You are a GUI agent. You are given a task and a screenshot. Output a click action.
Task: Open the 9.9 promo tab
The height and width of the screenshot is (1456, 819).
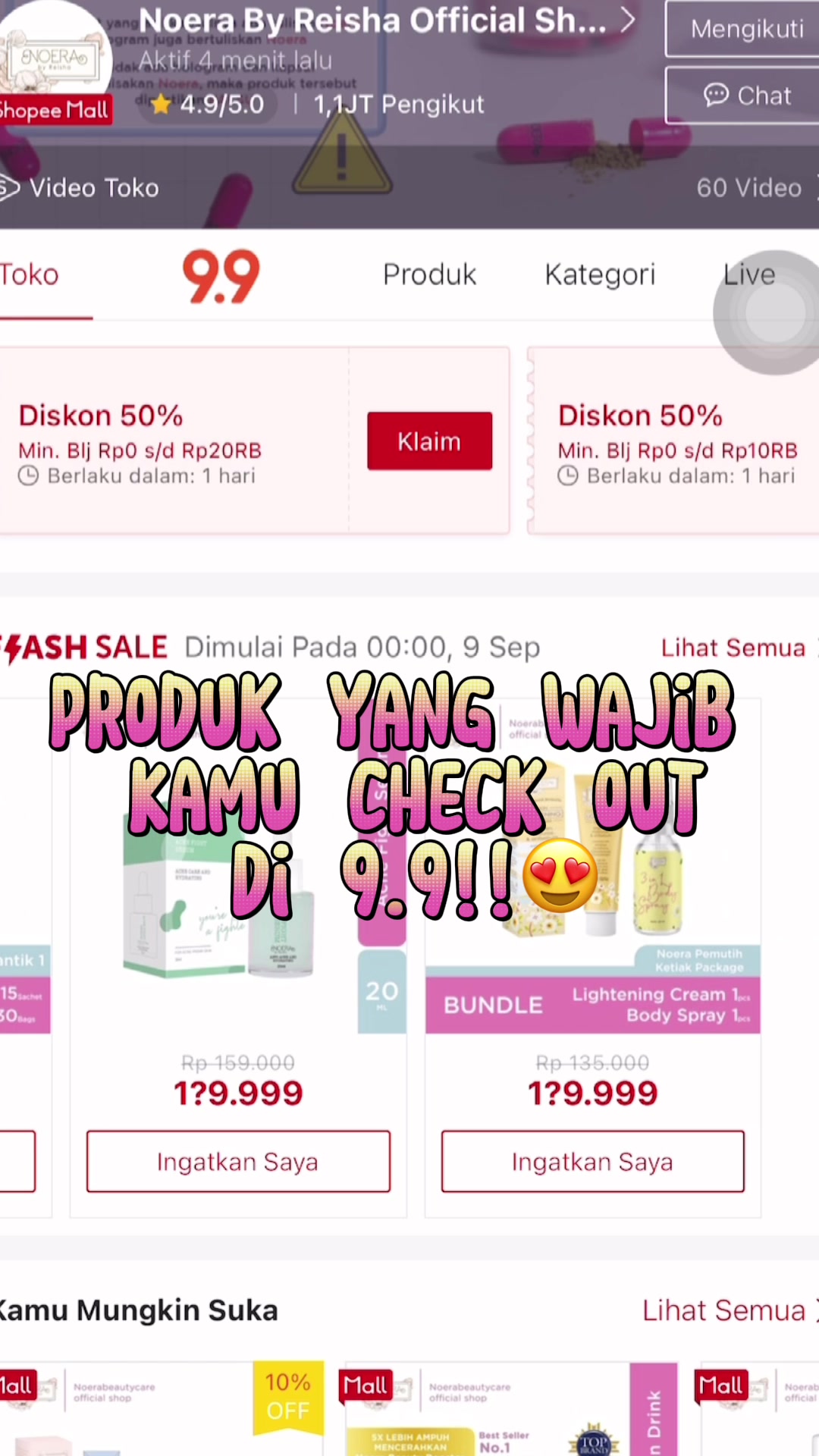tap(221, 276)
